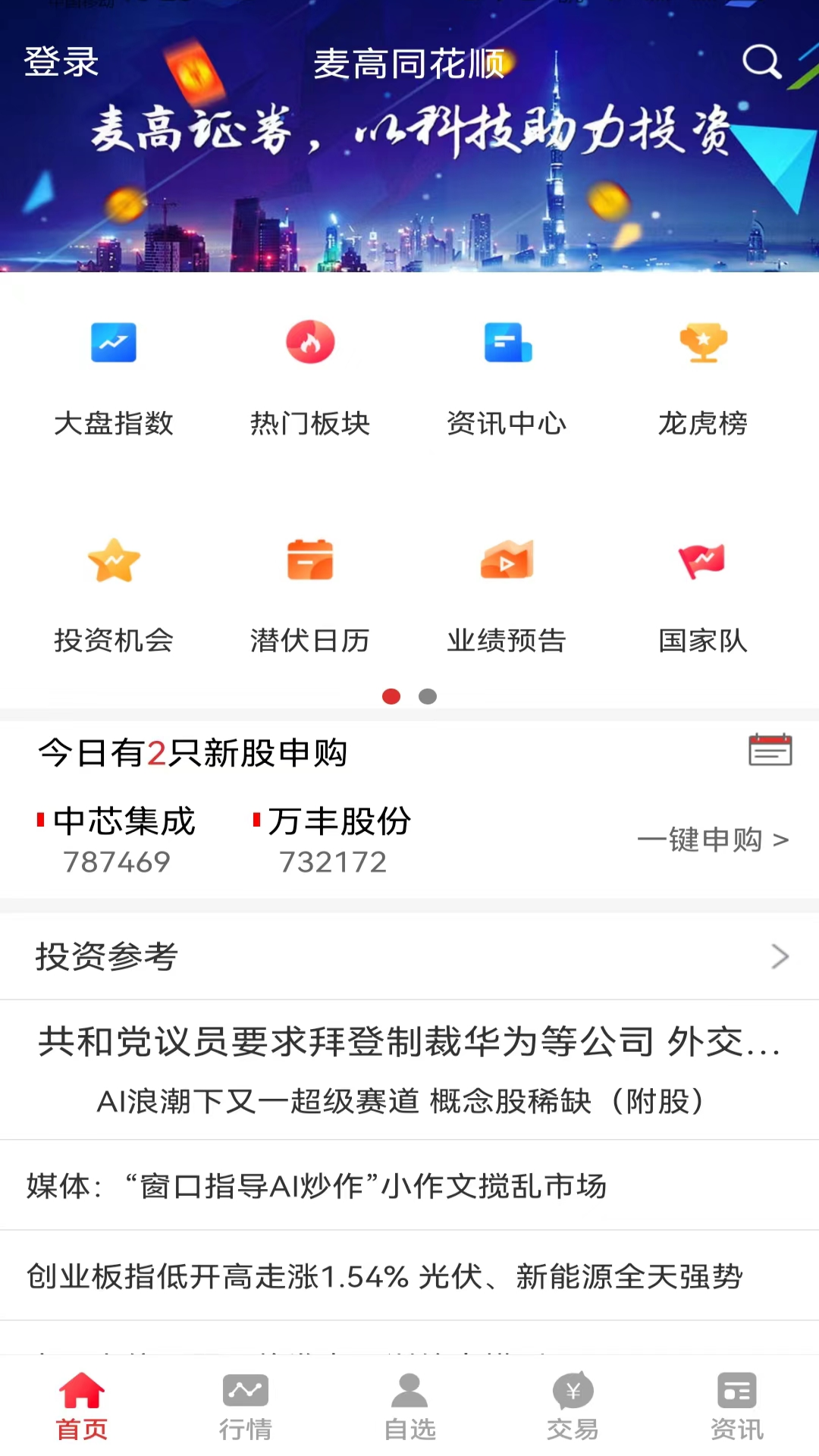The image size is (819, 1456).
Task: Open the search magnifier at top right
Action: [763, 62]
